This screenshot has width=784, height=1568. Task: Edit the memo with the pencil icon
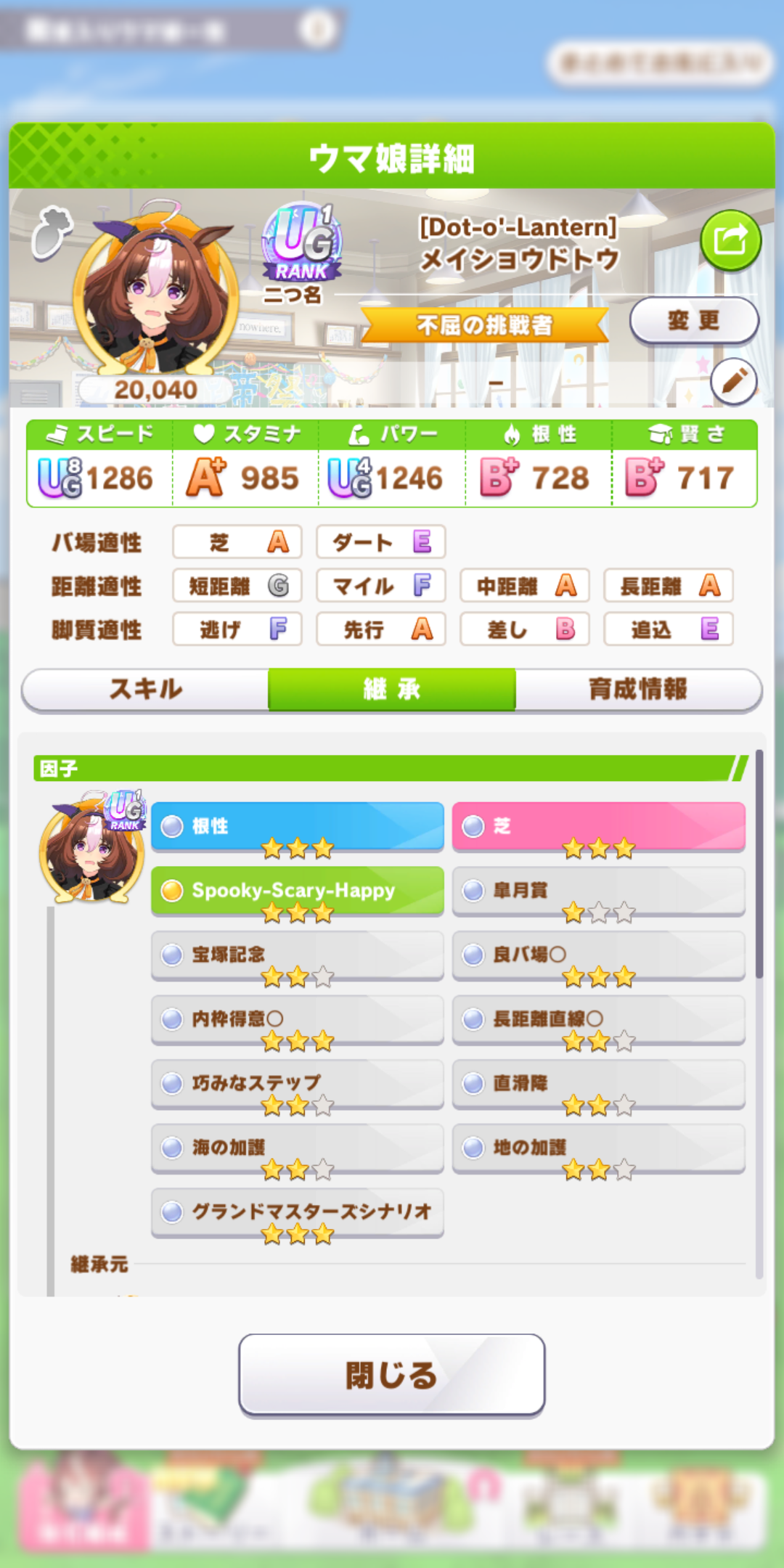pos(733,381)
